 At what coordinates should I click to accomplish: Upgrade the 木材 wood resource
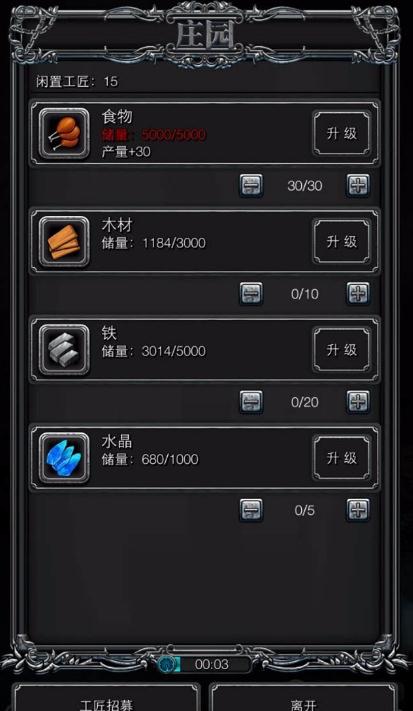click(x=341, y=242)
